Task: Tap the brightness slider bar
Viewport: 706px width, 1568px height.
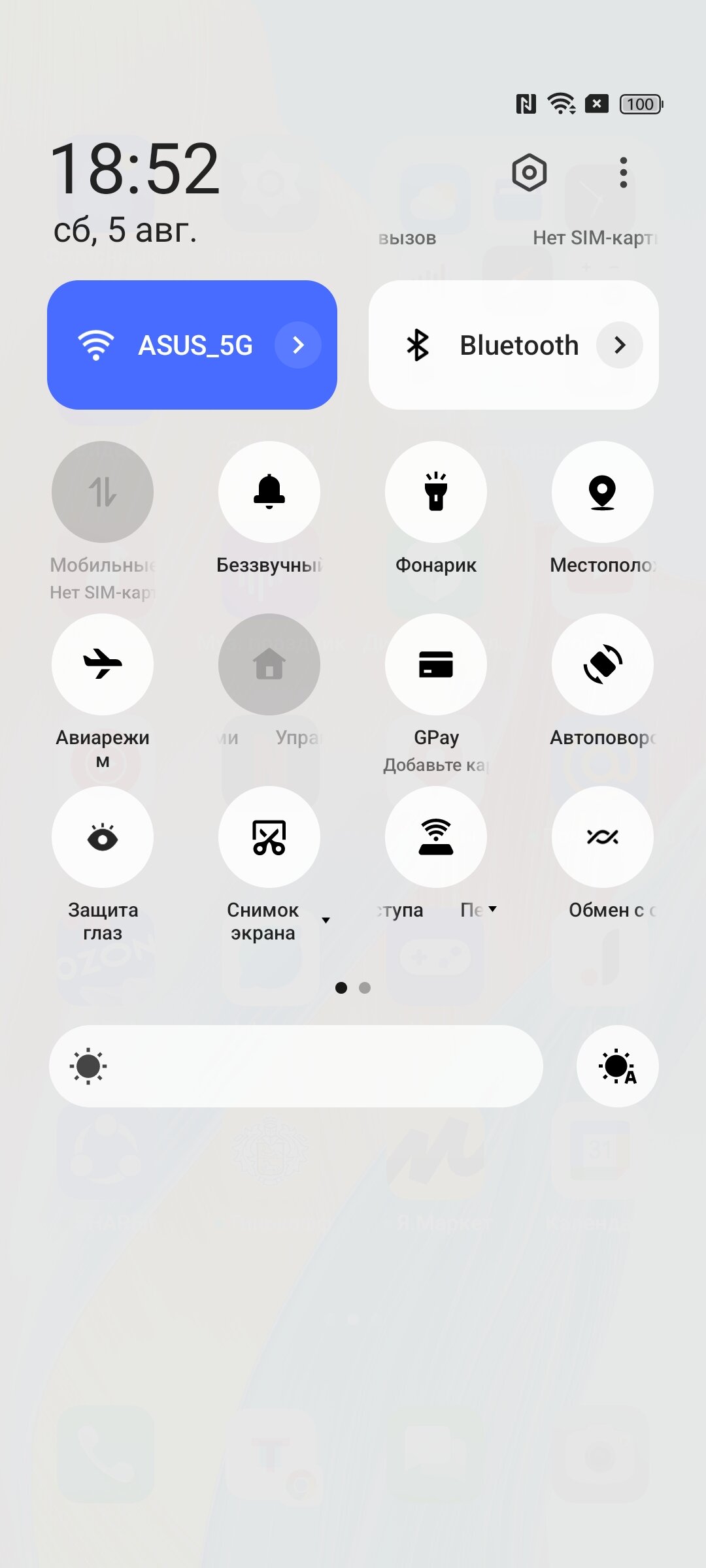Action: point(296,1066)
